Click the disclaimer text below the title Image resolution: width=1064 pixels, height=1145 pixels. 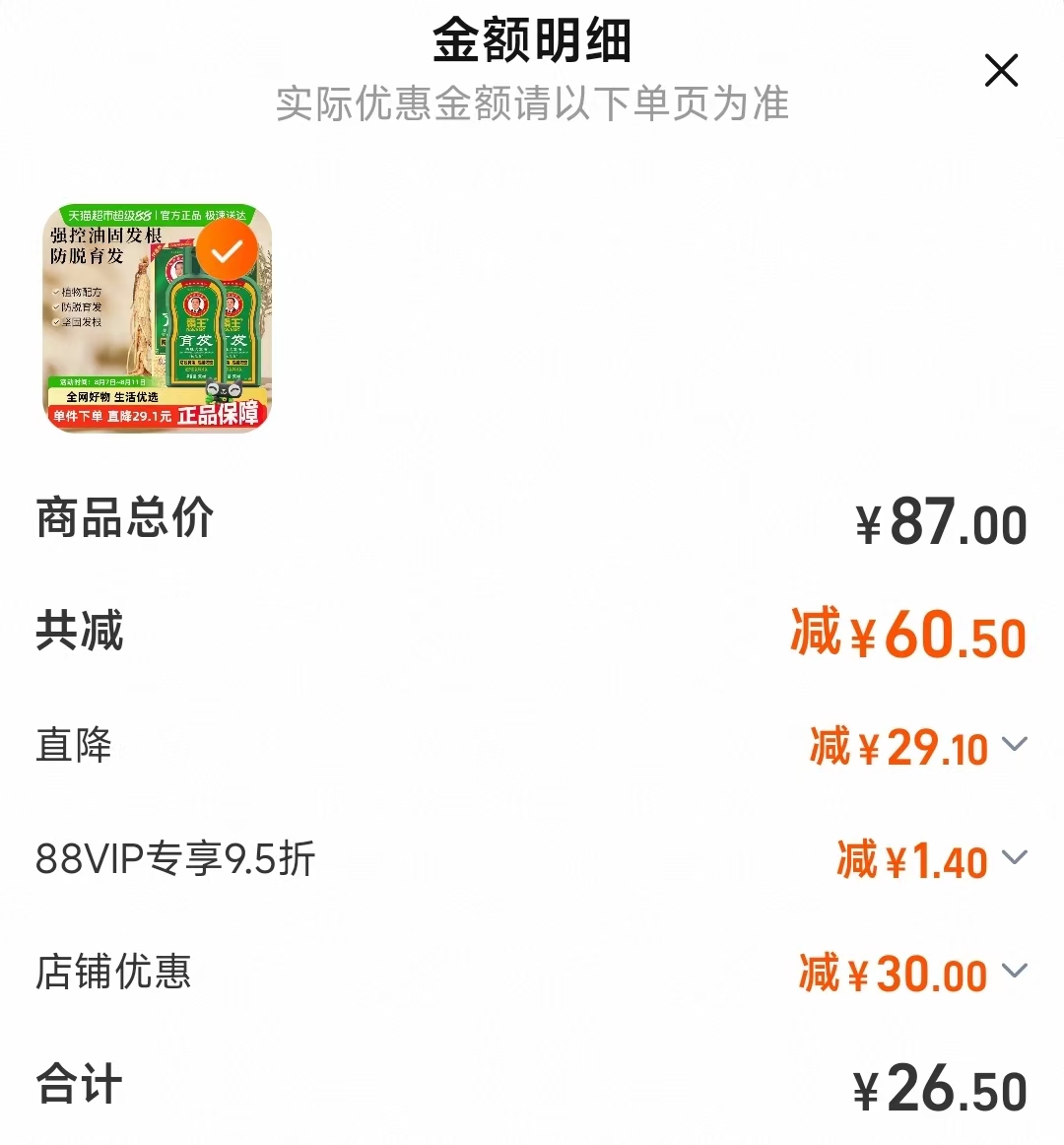coord(532,104)
